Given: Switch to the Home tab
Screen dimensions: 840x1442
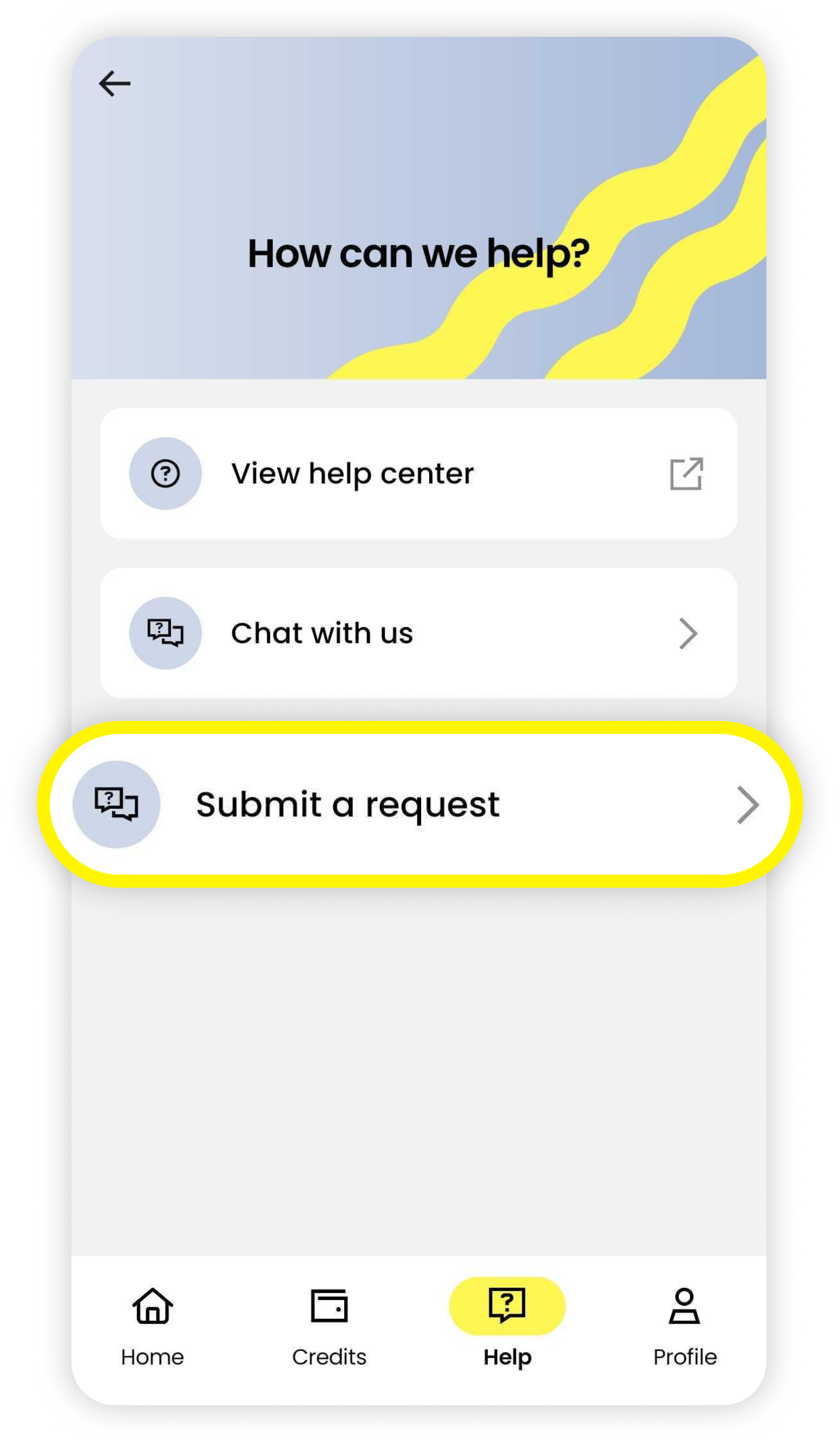Looking at the screenshot, I should click(152, 1327).
